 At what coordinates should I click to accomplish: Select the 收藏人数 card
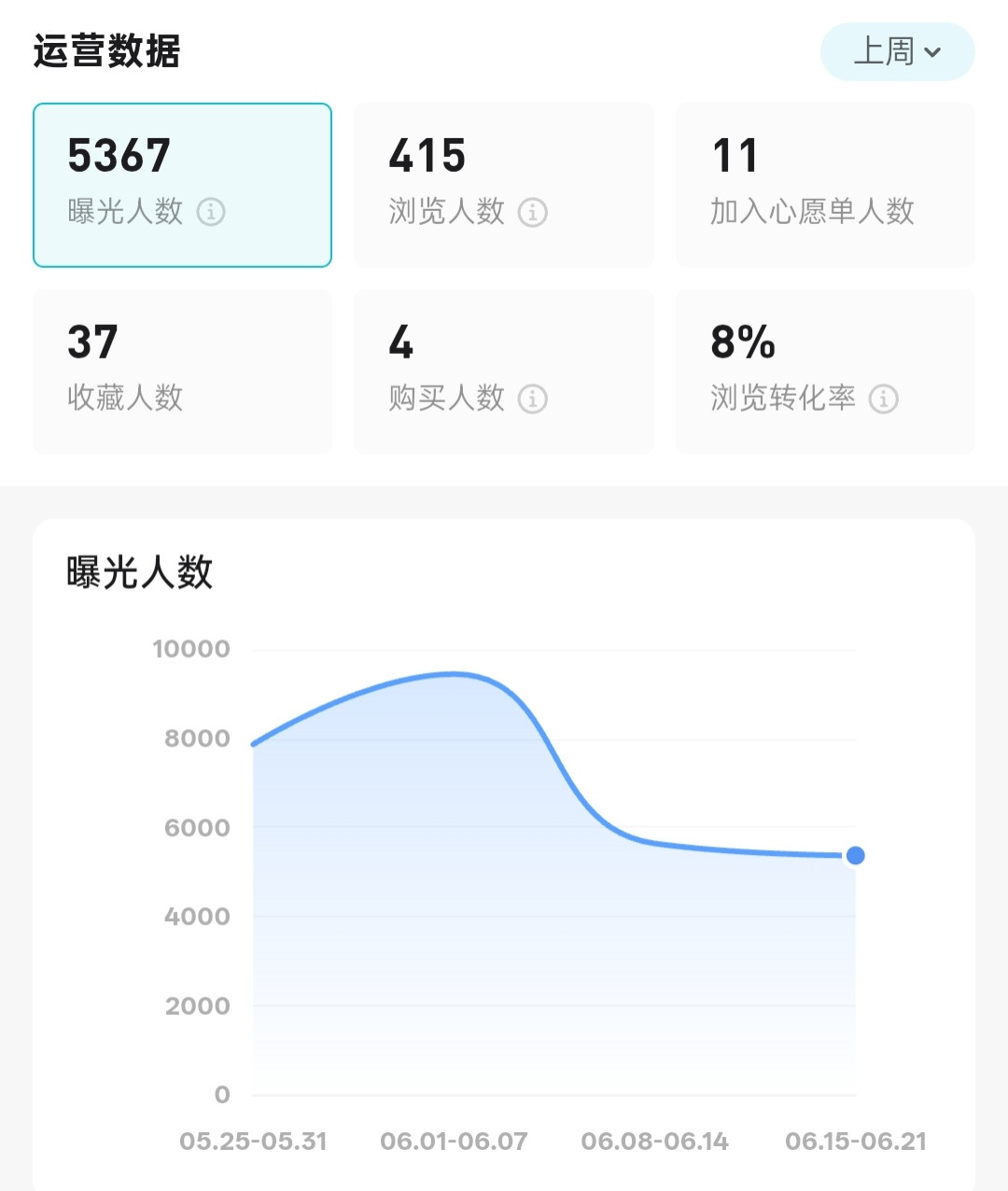point(182,371)
